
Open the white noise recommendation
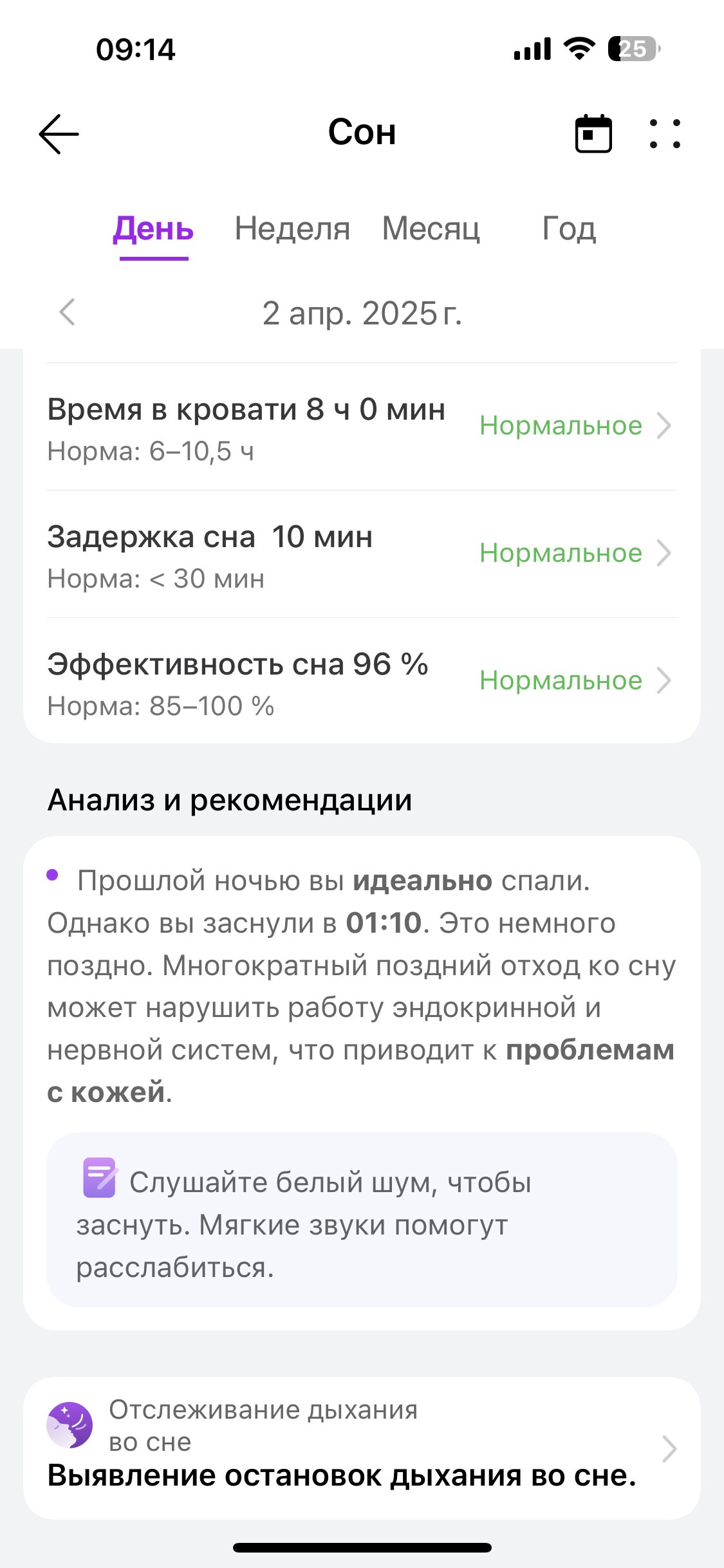[362, 1220]
